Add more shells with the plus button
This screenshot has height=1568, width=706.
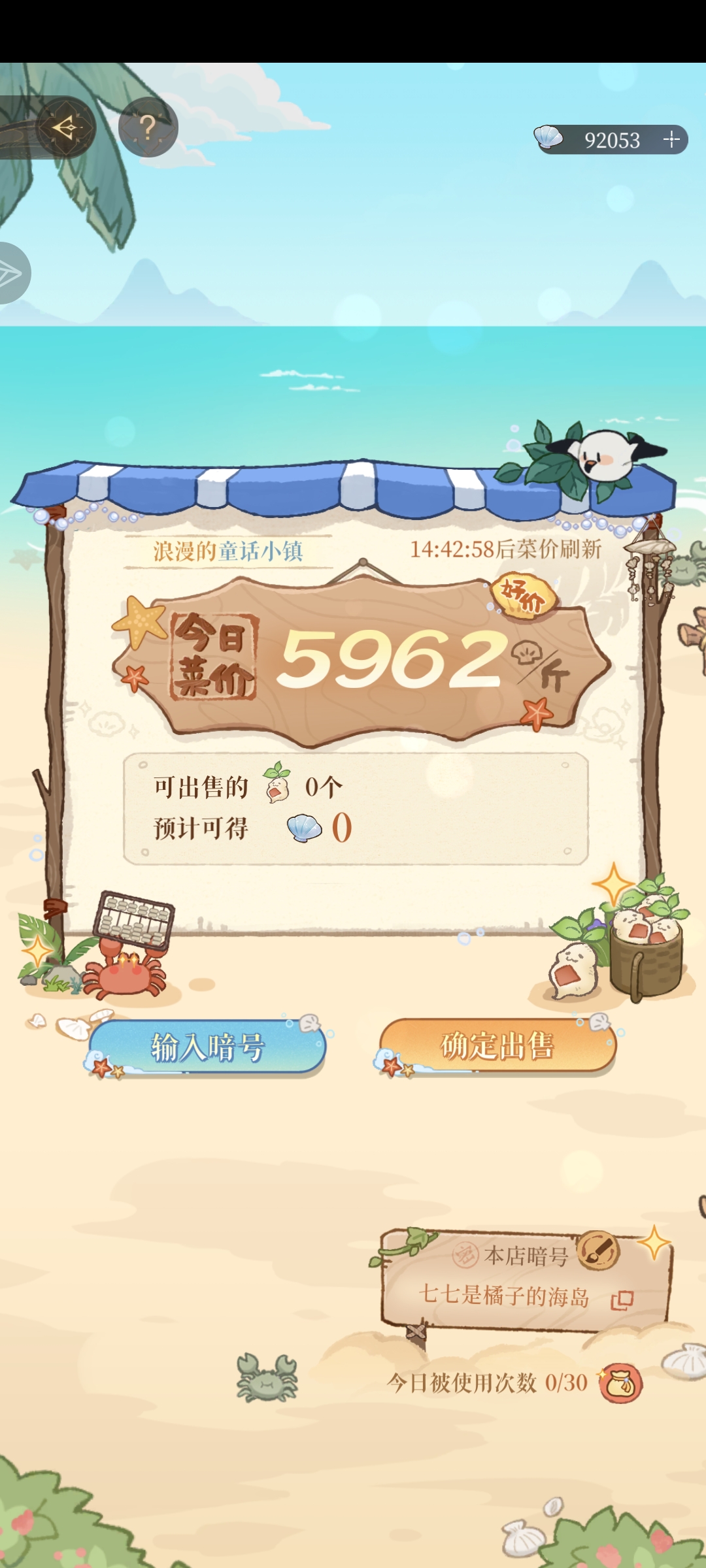click(x=671, y=139)
